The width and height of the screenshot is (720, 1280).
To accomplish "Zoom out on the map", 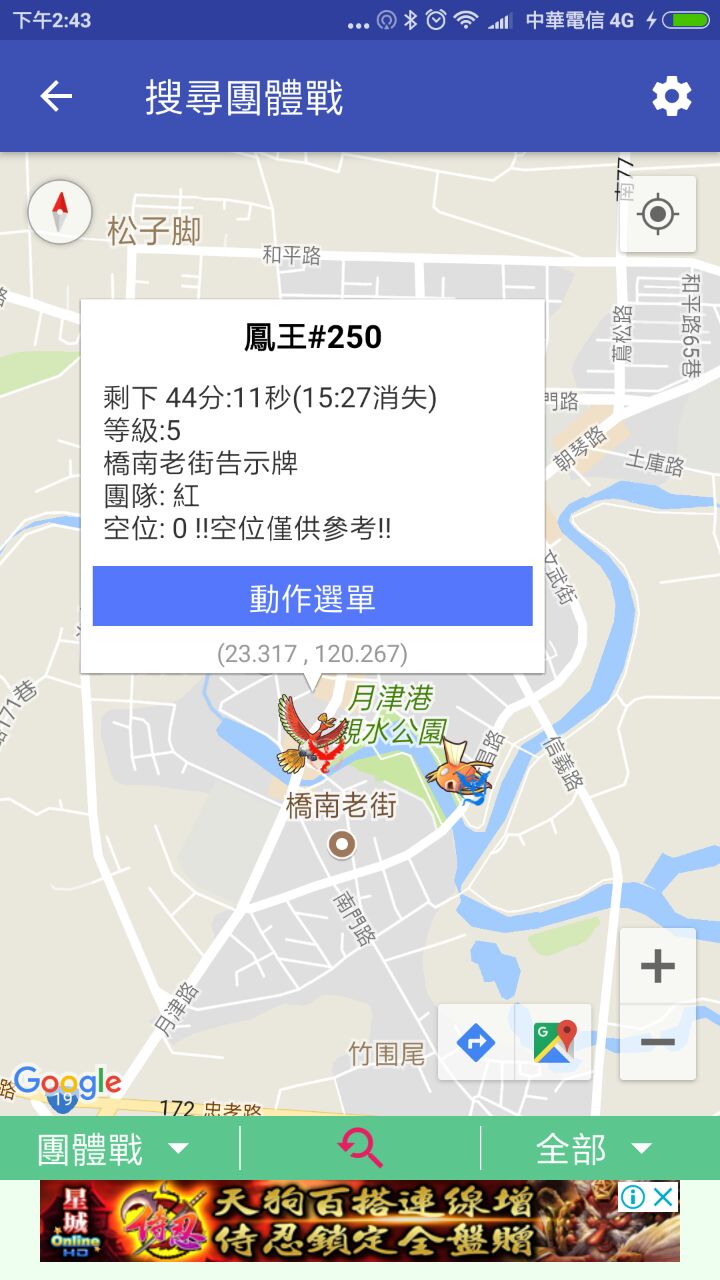I will tap(657, 1042).
